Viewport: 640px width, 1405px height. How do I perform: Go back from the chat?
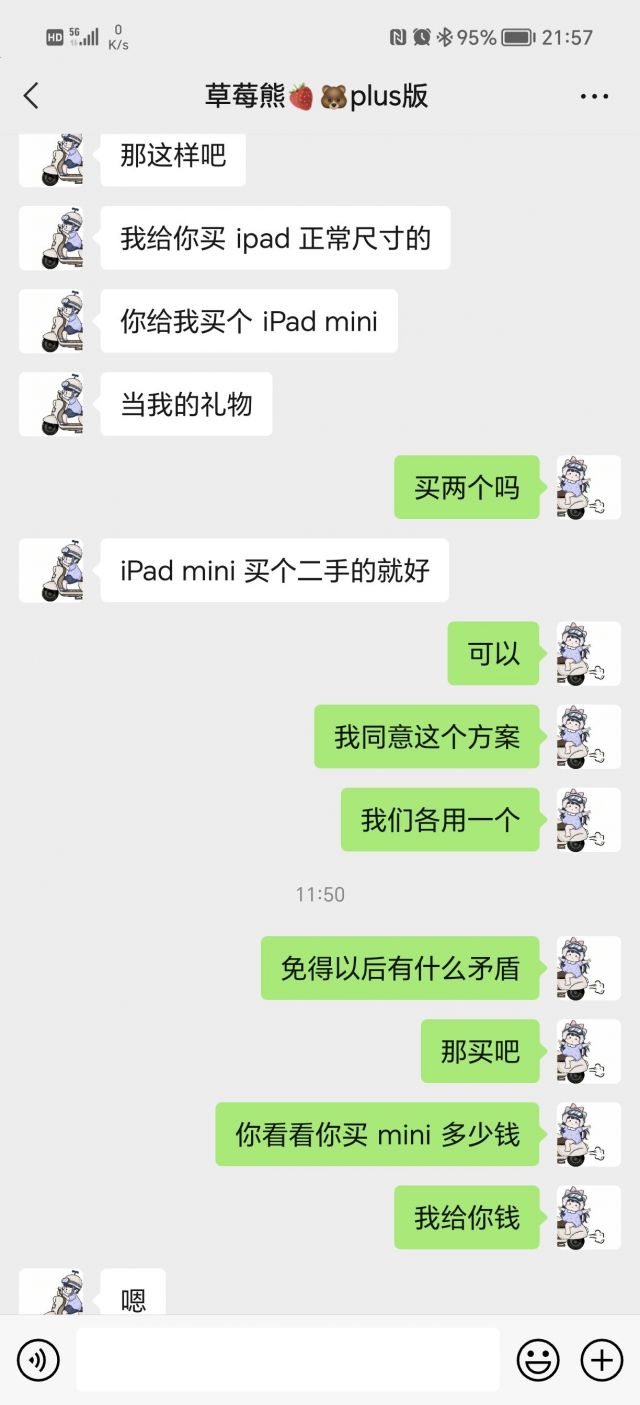[30, 96]
